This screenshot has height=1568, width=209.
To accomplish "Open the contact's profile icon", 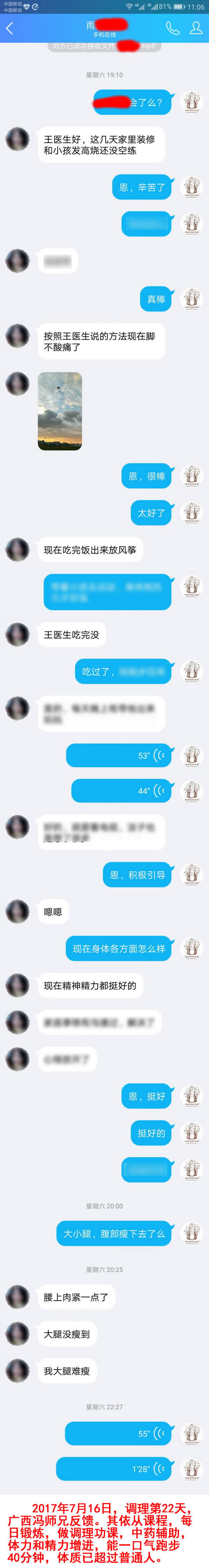I will (x=196, y=28).
